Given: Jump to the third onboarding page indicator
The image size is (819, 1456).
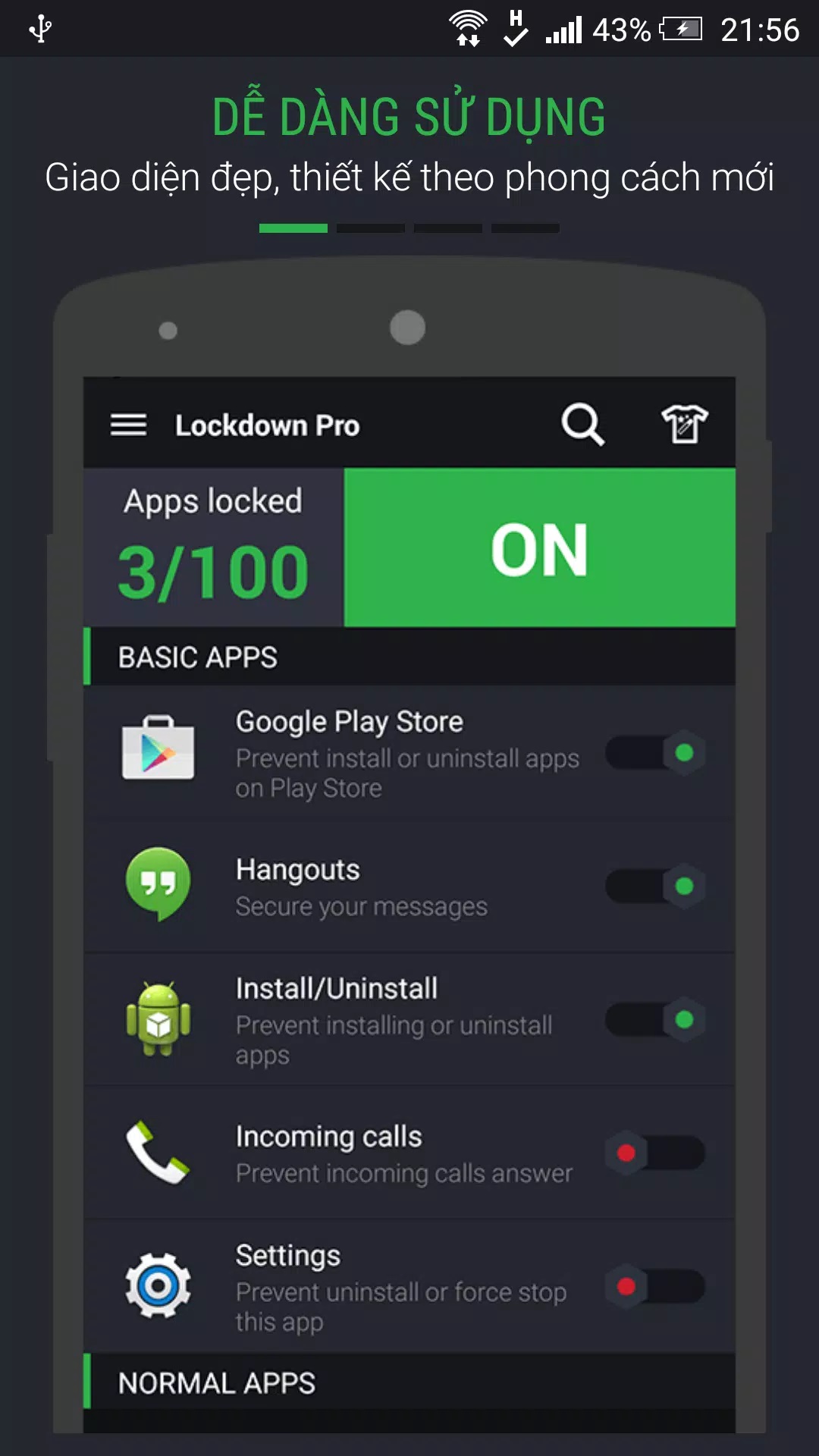Looking at the screenshot, I should [x=448, y=228].
